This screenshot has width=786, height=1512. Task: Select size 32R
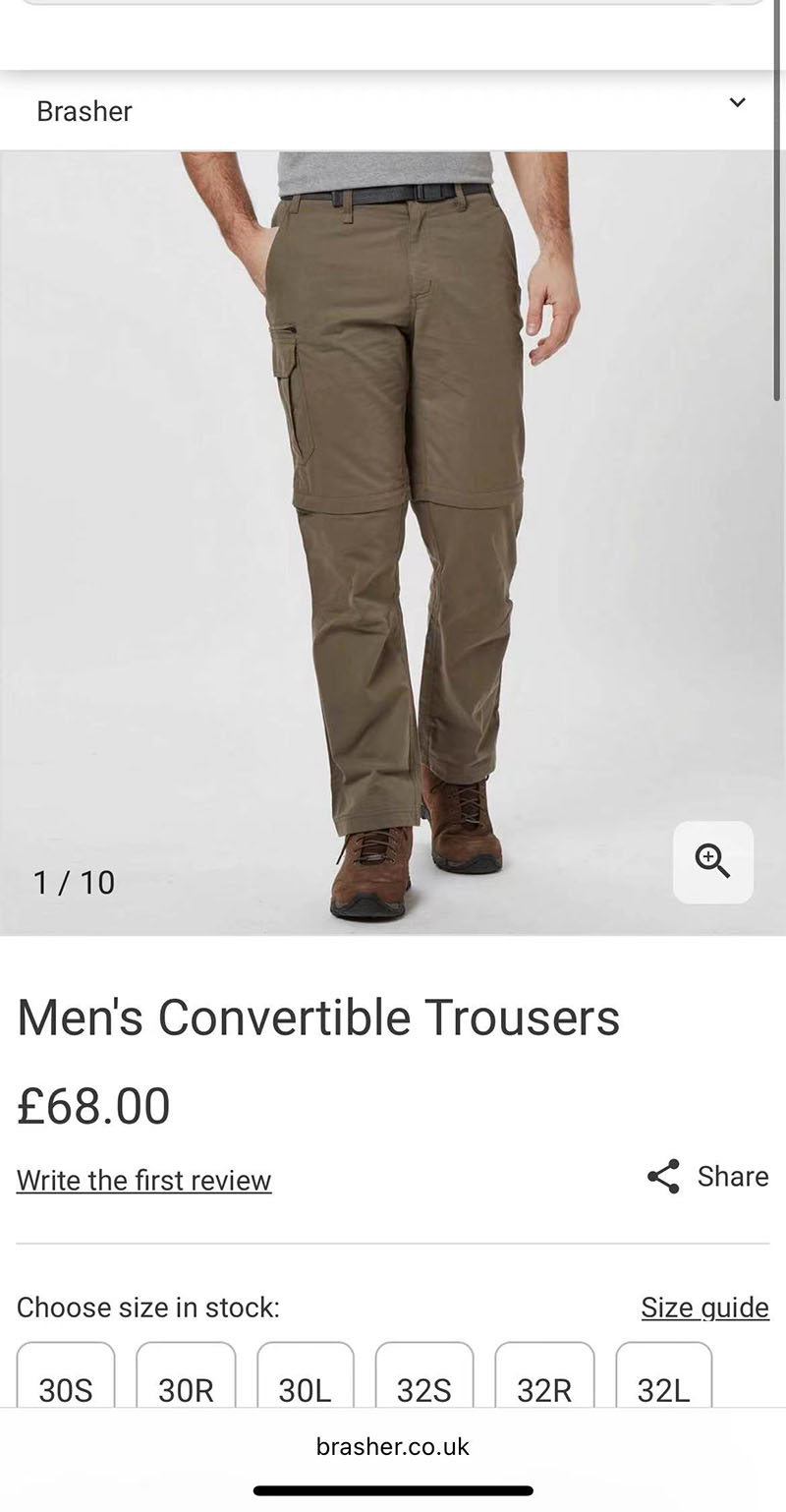tap(544, 1375)
